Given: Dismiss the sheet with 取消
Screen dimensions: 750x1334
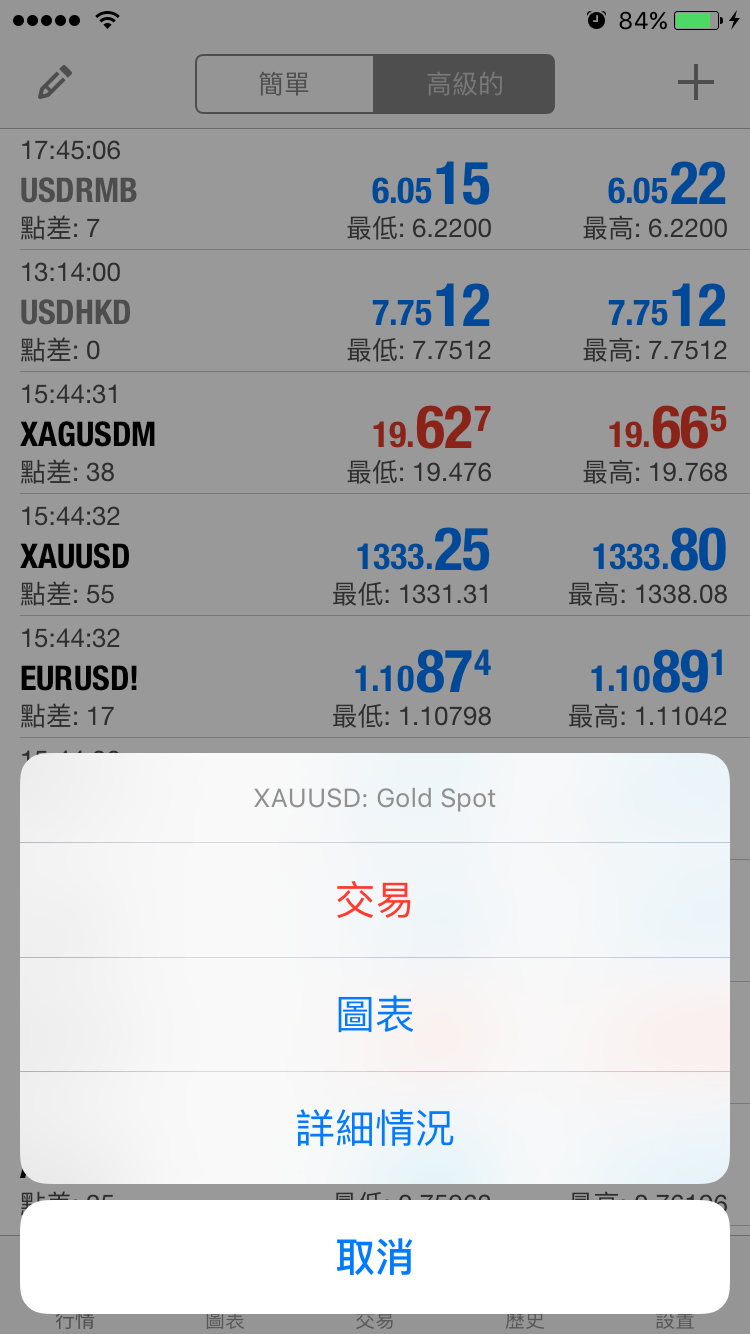Looking at the screenshot, I should pos(374,1257).
